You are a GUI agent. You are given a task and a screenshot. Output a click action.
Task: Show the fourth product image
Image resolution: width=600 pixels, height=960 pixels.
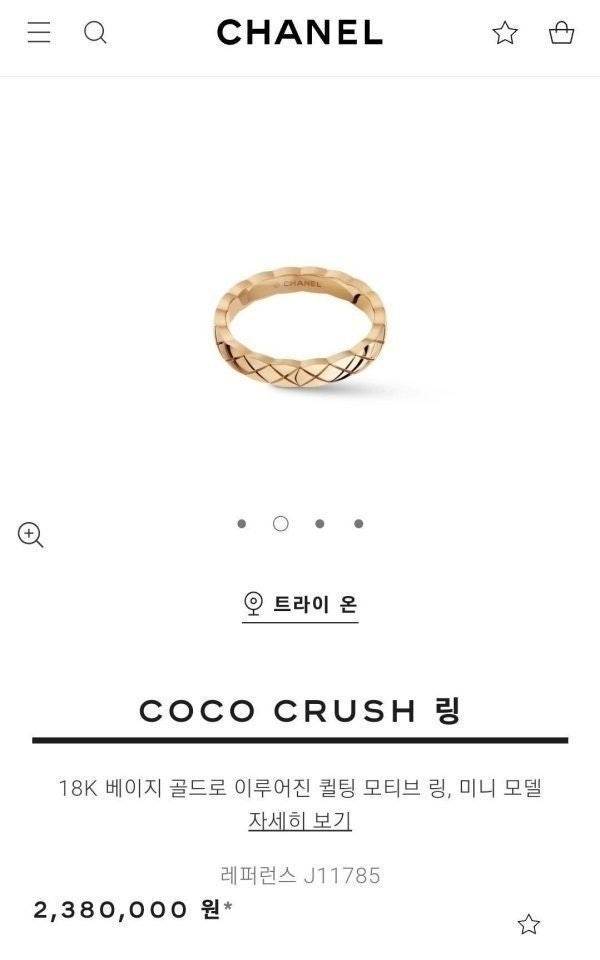[x=358, y=523]
